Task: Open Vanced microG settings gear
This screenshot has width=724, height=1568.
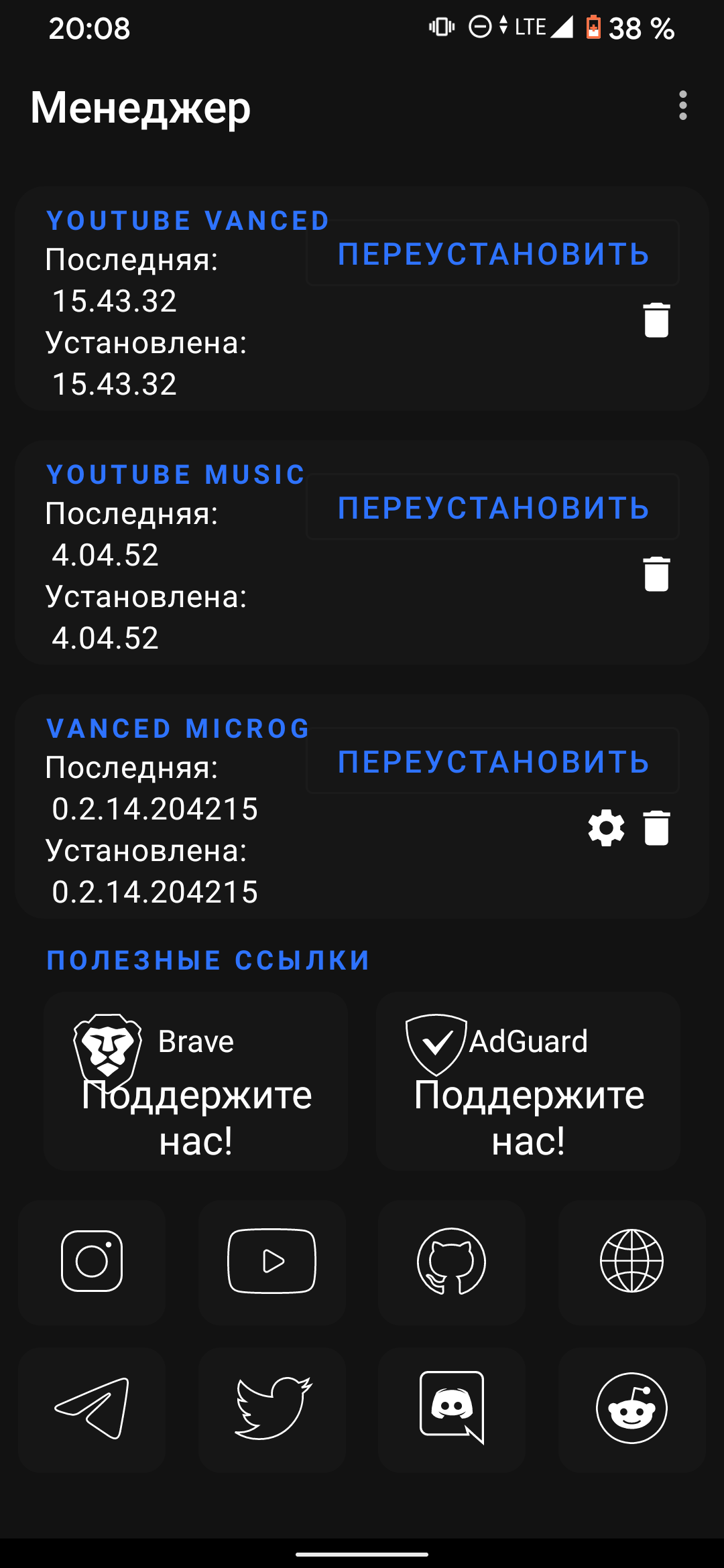Action: tap(606, 828)
